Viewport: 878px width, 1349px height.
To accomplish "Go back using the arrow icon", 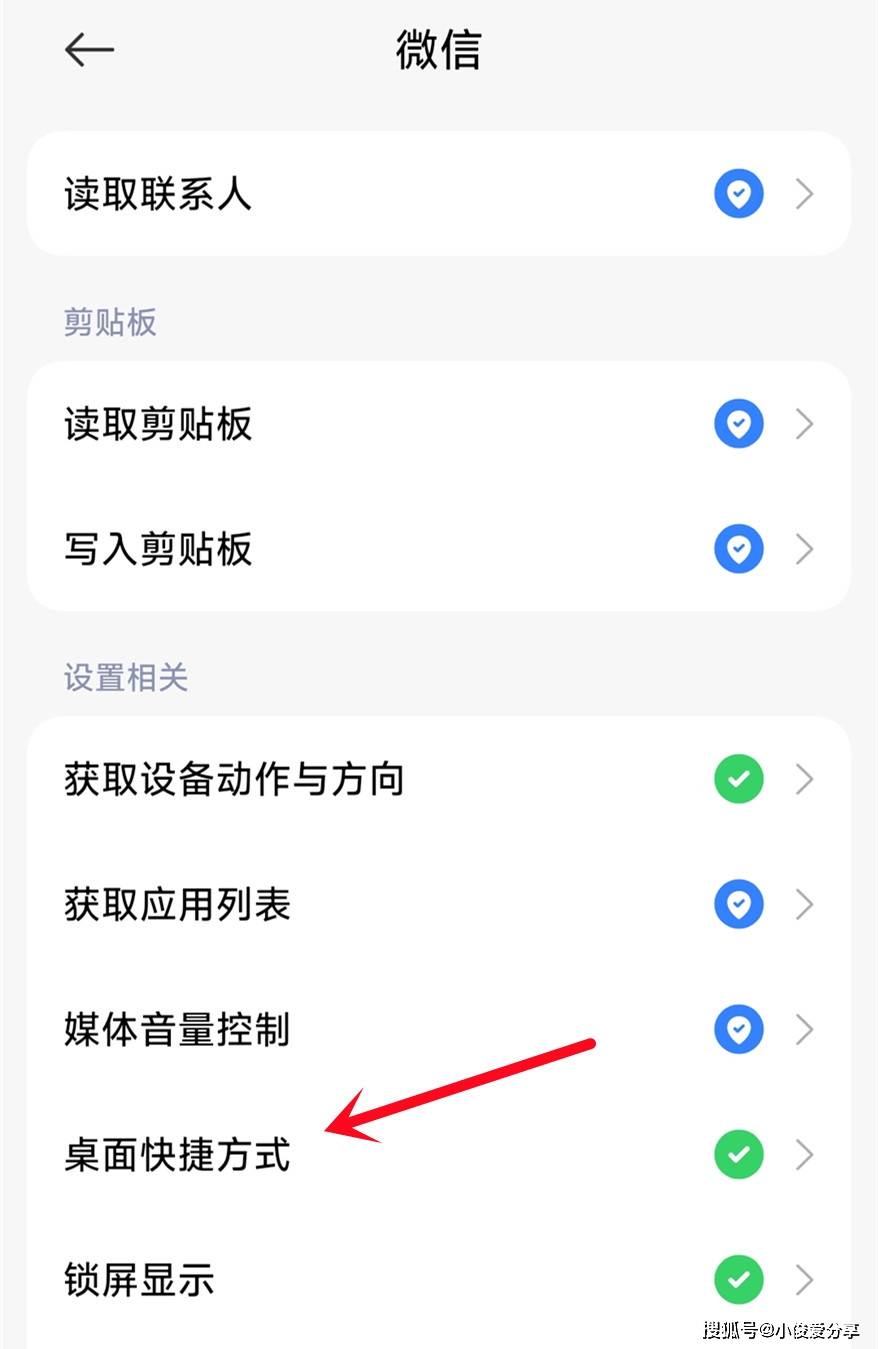I will (x=89, y=50).
